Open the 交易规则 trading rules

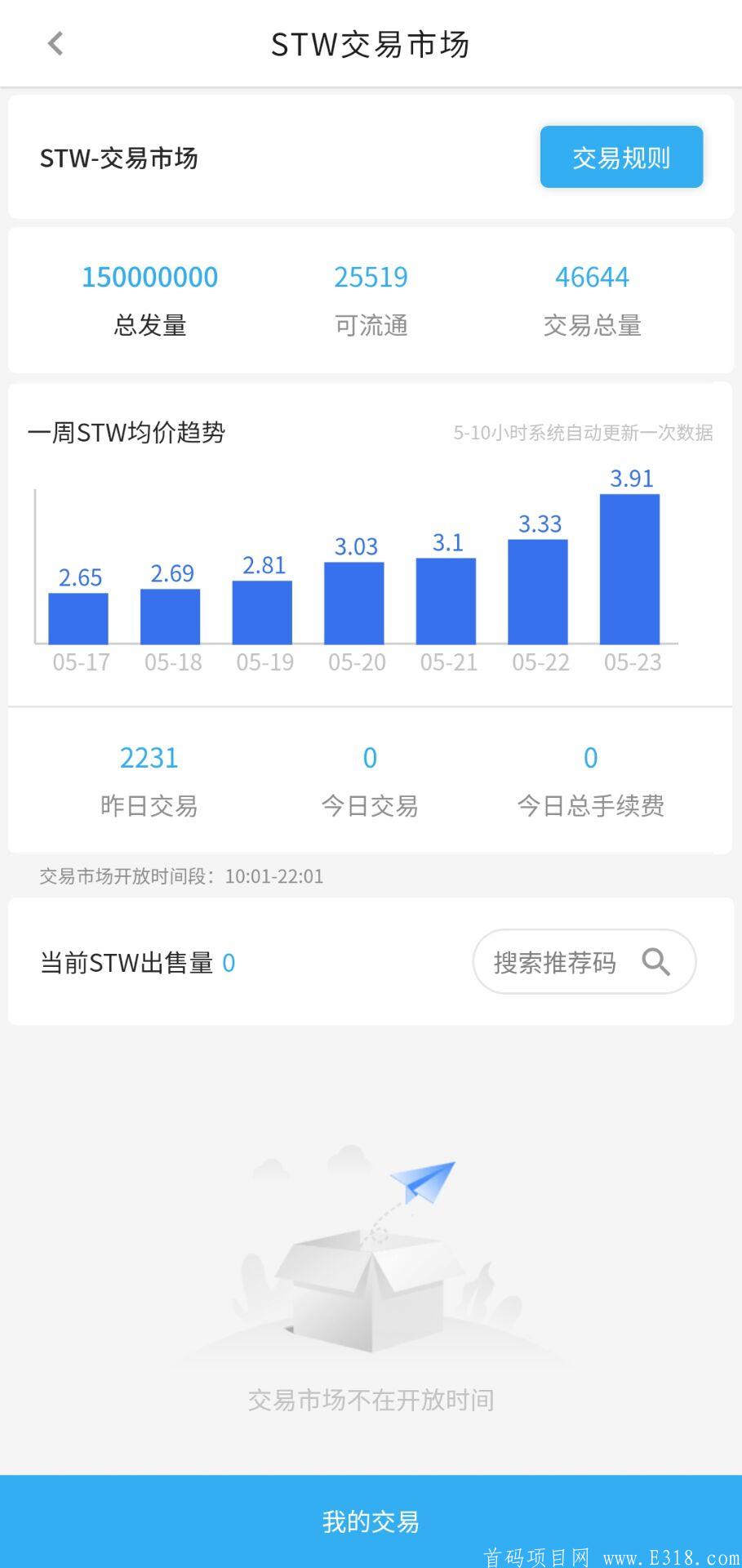tap(621, 158)
